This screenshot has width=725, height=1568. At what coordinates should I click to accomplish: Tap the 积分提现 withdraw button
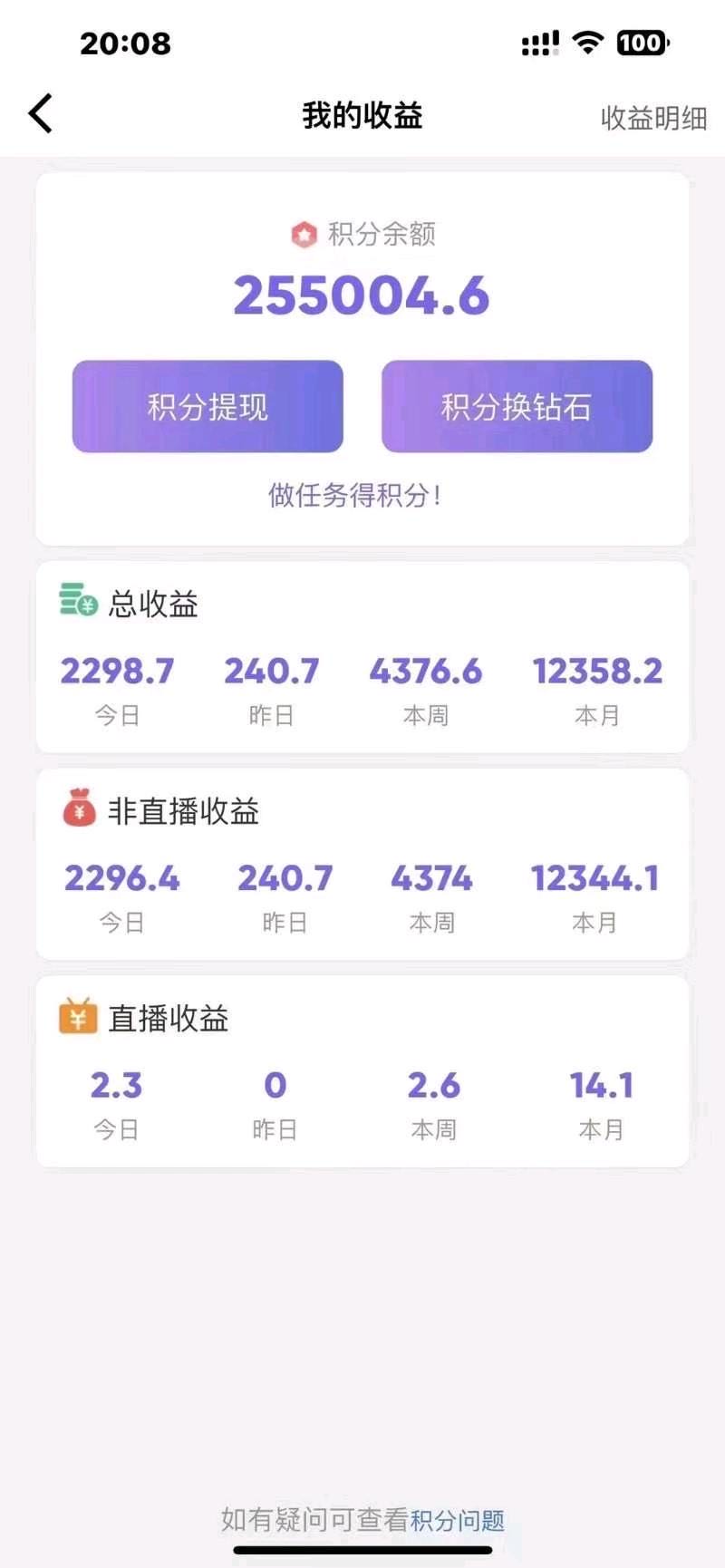pos(208,407)
